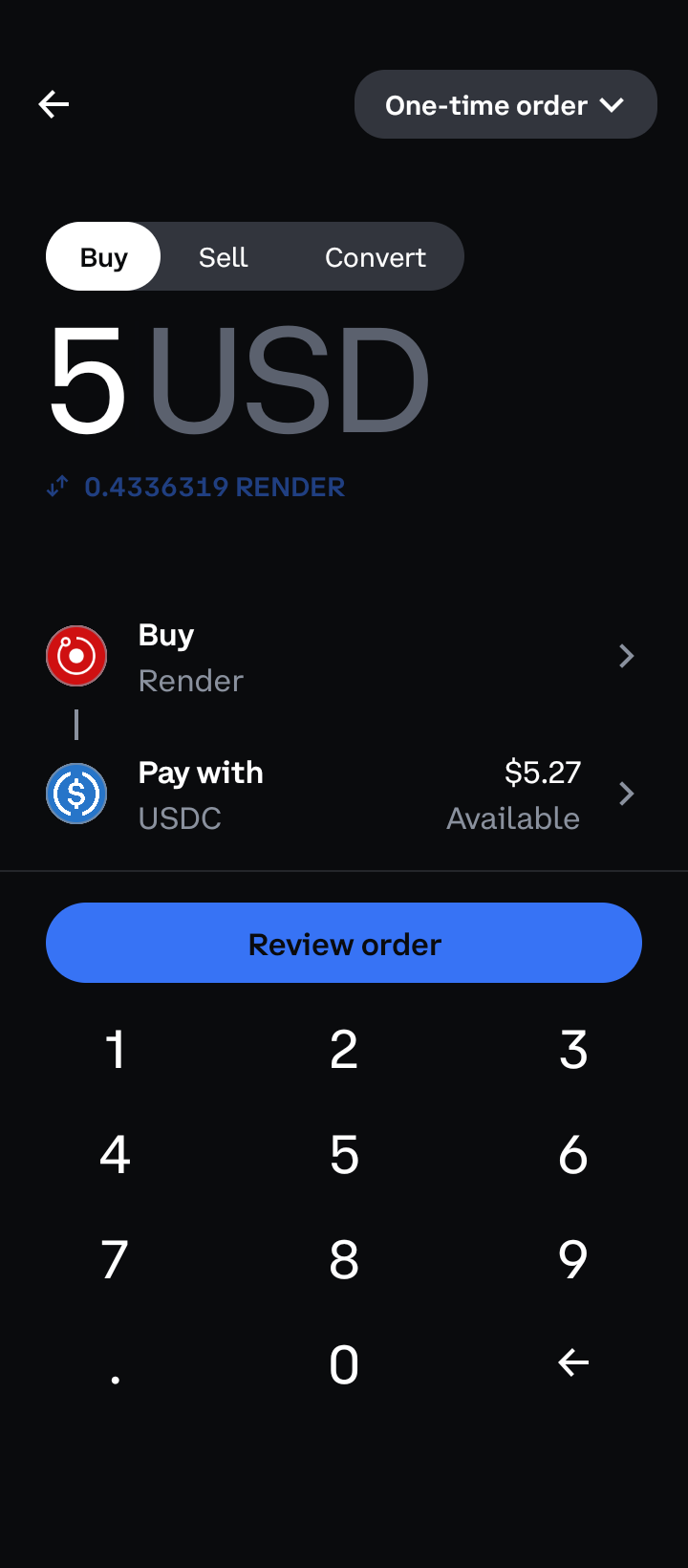The image size is (688, 1568).
Task: Change the asset to buy from Render
Action: tap(344, 657)
